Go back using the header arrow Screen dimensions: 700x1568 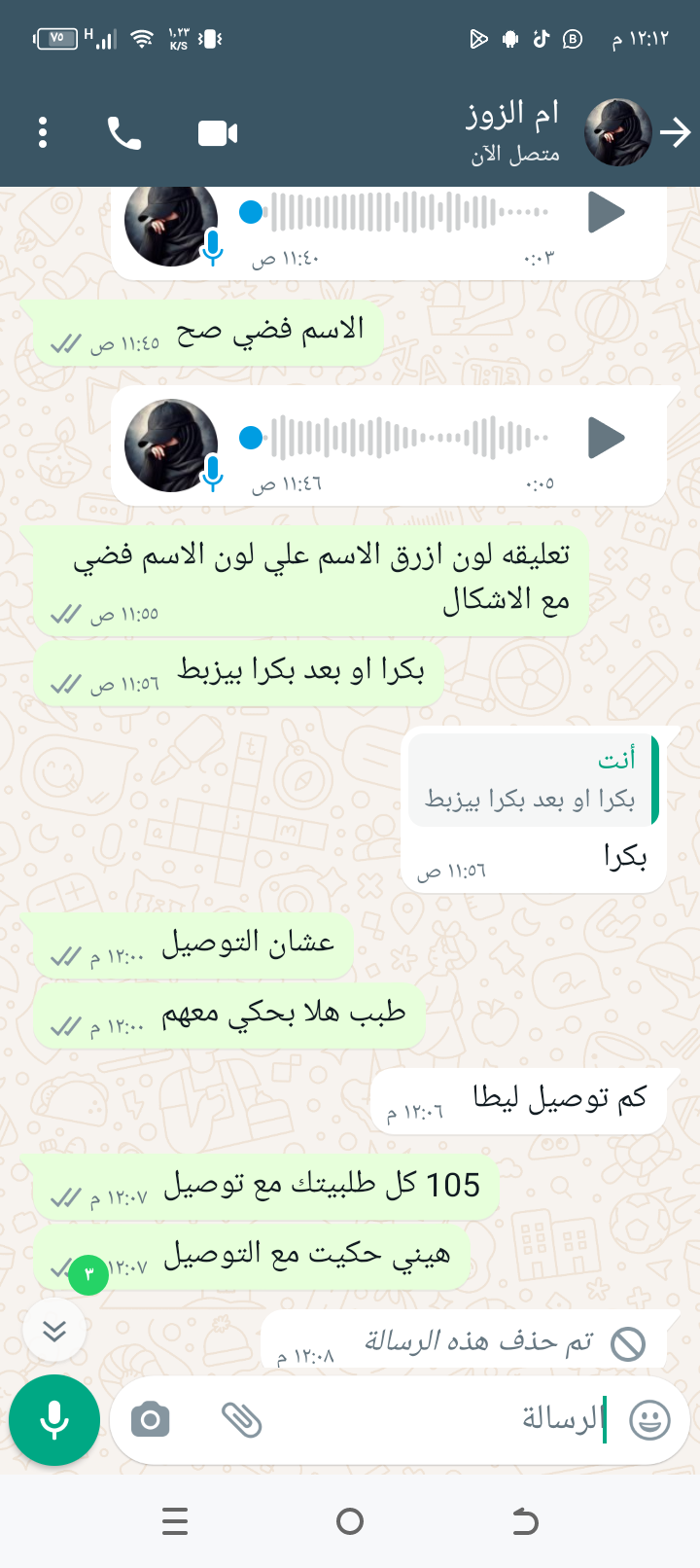[675, 132]
